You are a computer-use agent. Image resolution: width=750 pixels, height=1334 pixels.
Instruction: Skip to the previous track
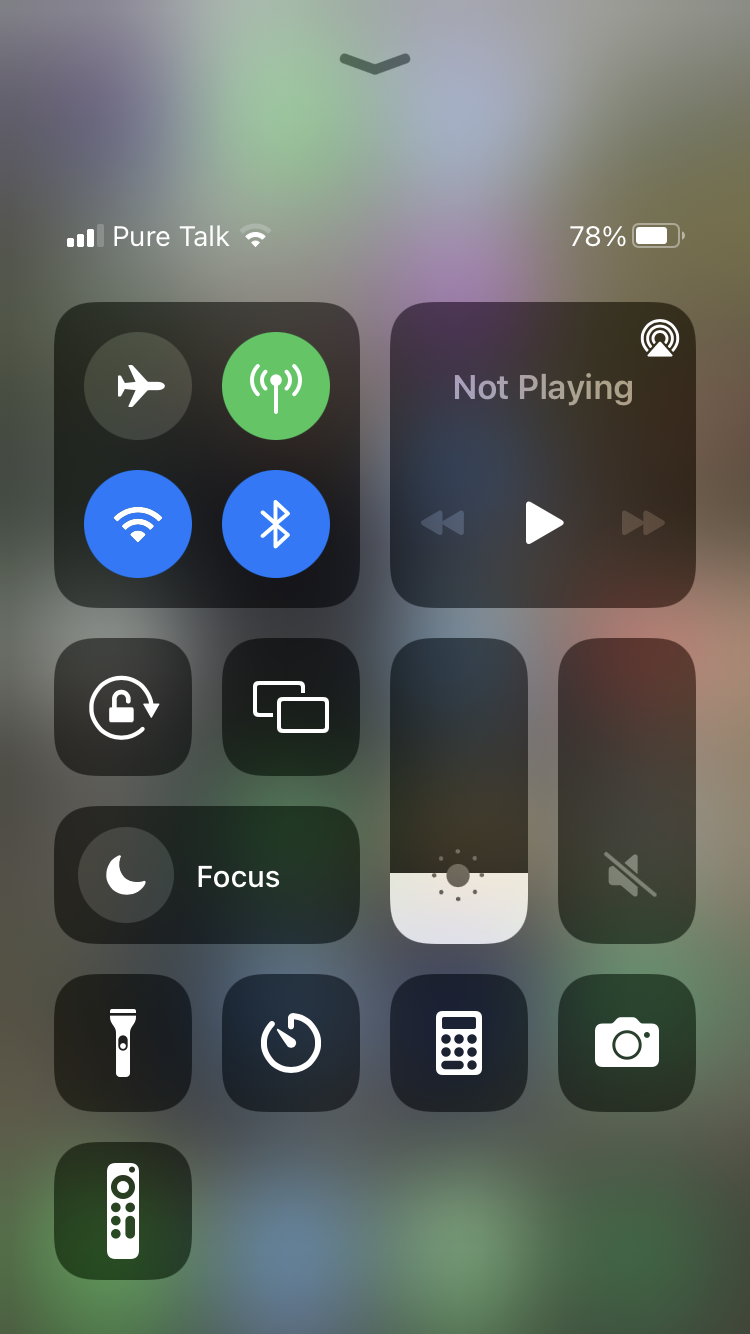click(x=442, y=523)
